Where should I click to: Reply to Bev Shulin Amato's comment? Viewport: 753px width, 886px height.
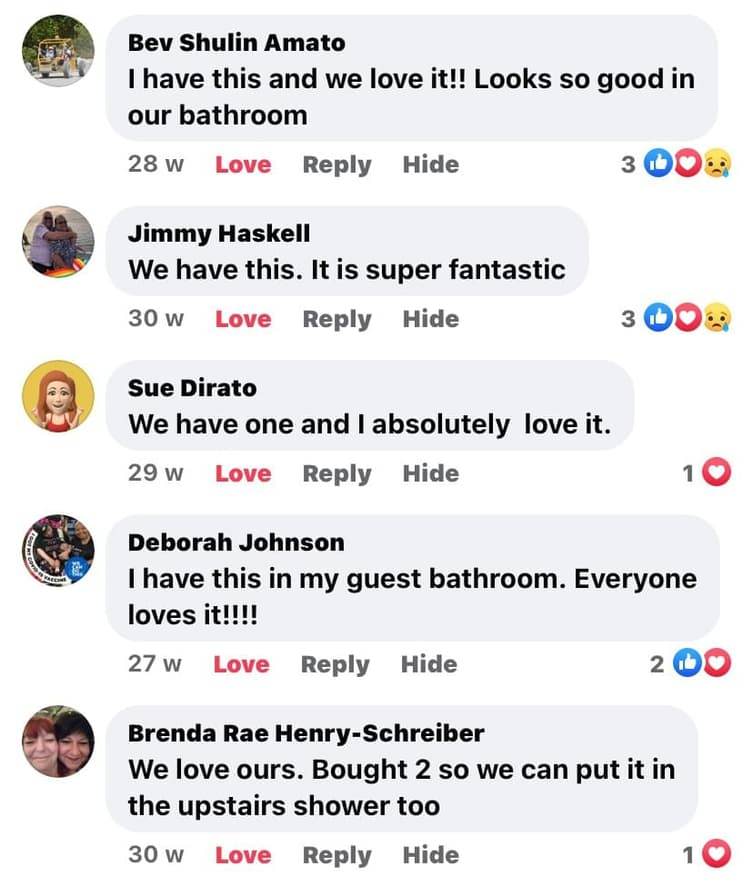click(x=337, y=164)
